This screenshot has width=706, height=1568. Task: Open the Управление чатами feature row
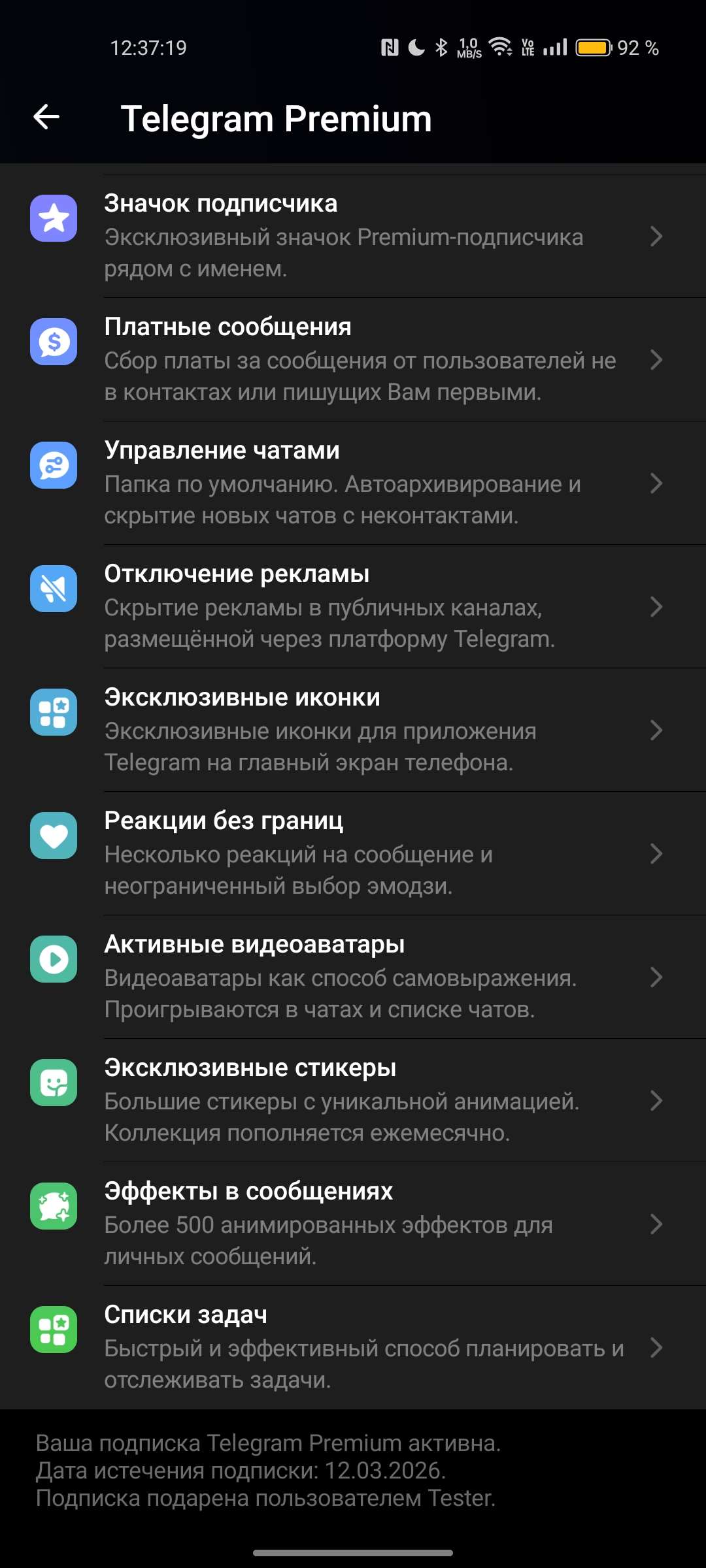click(353, 483)
